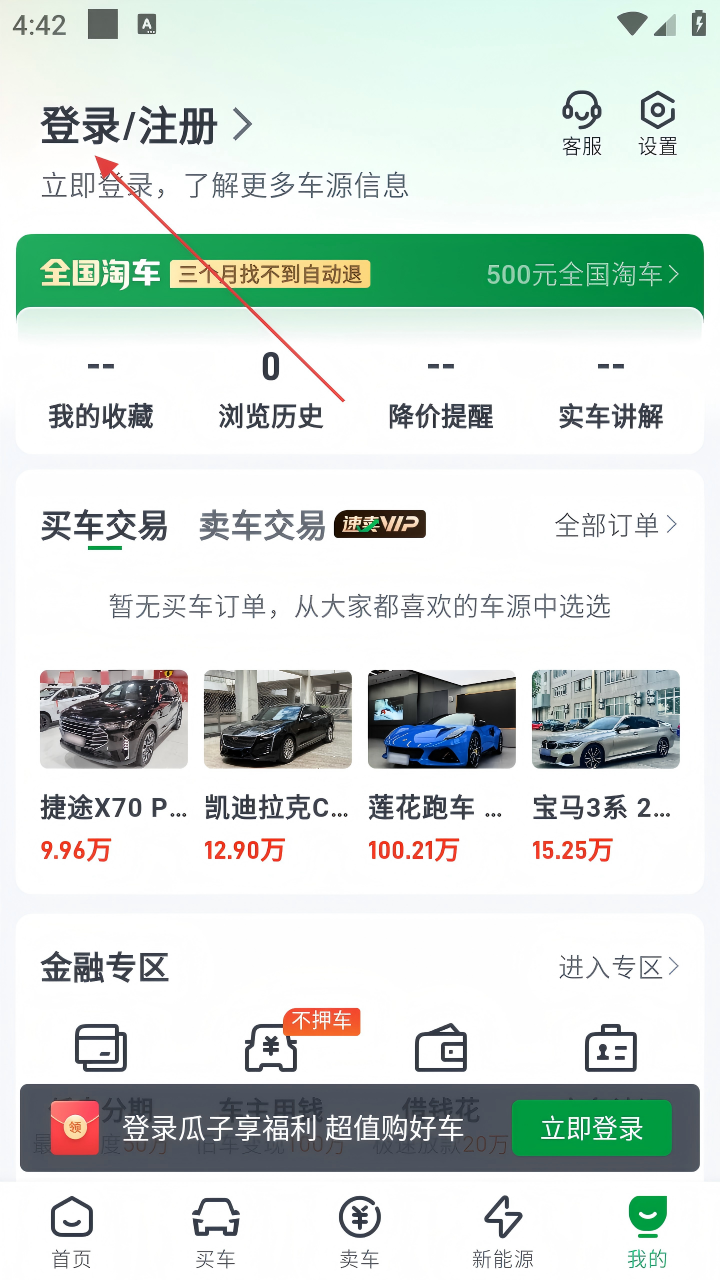Select the 买车交易 tab
Screen dimensions: 720x1280
tap(104, 525)
